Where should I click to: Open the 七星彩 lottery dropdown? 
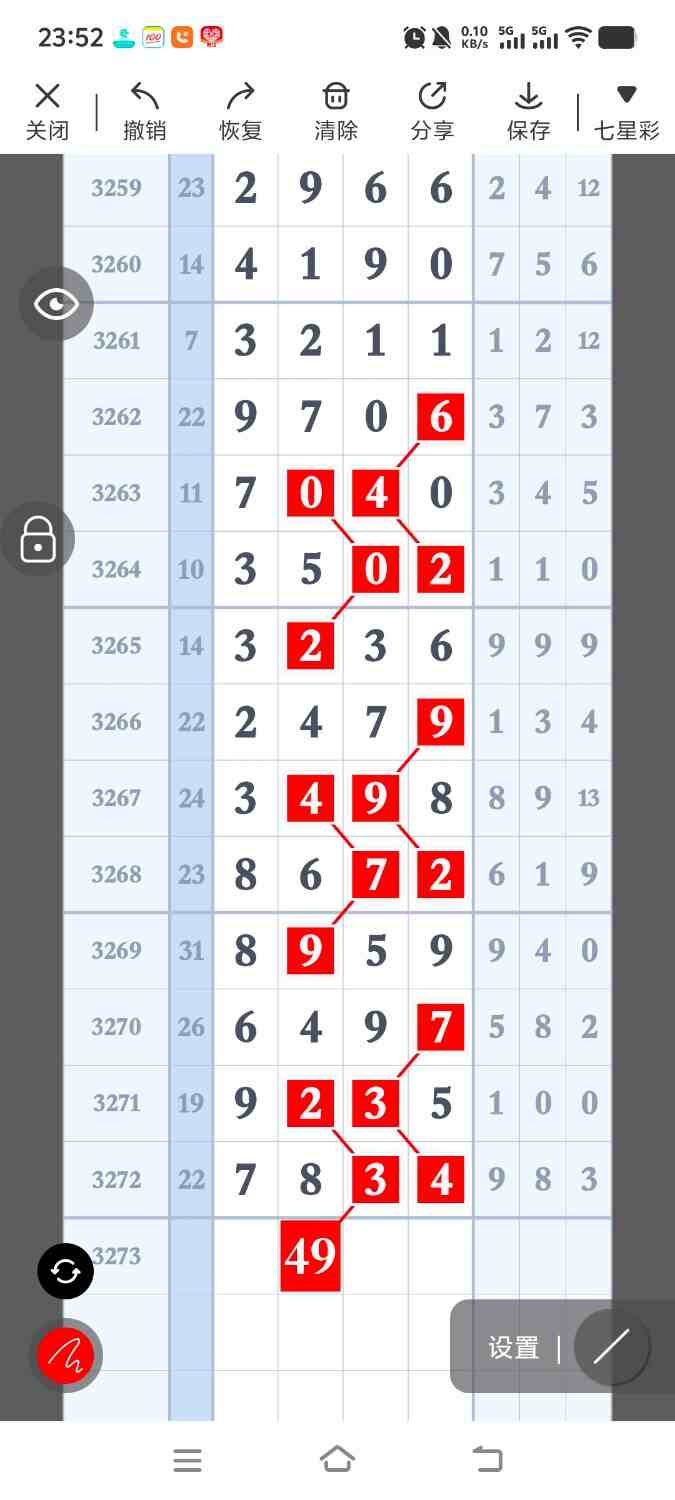tap(626, 111)
